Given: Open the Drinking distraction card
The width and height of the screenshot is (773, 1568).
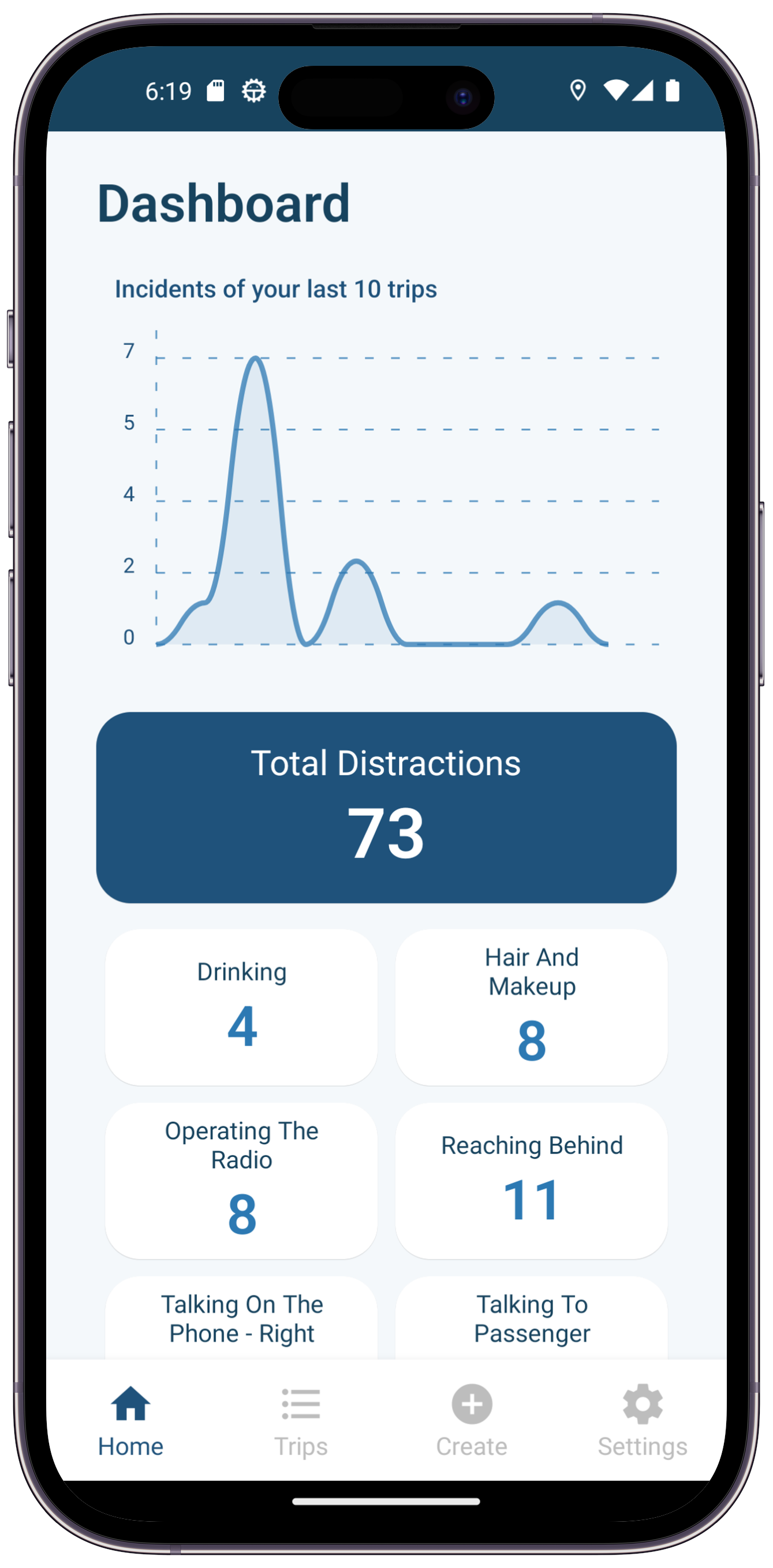Looking at the screenshot, I should click(241, 1007).
